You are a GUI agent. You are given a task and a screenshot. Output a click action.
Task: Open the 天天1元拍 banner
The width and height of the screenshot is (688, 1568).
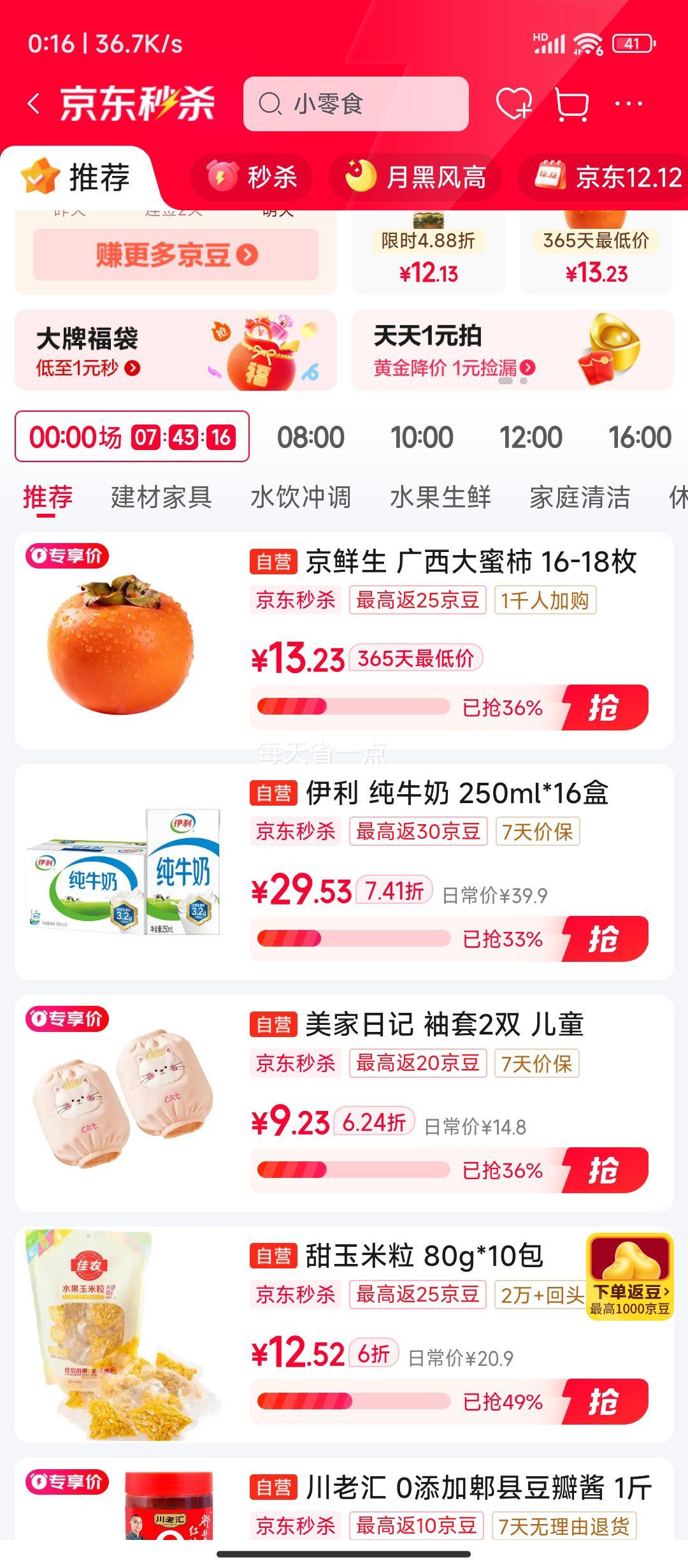[x=512, y=350]
